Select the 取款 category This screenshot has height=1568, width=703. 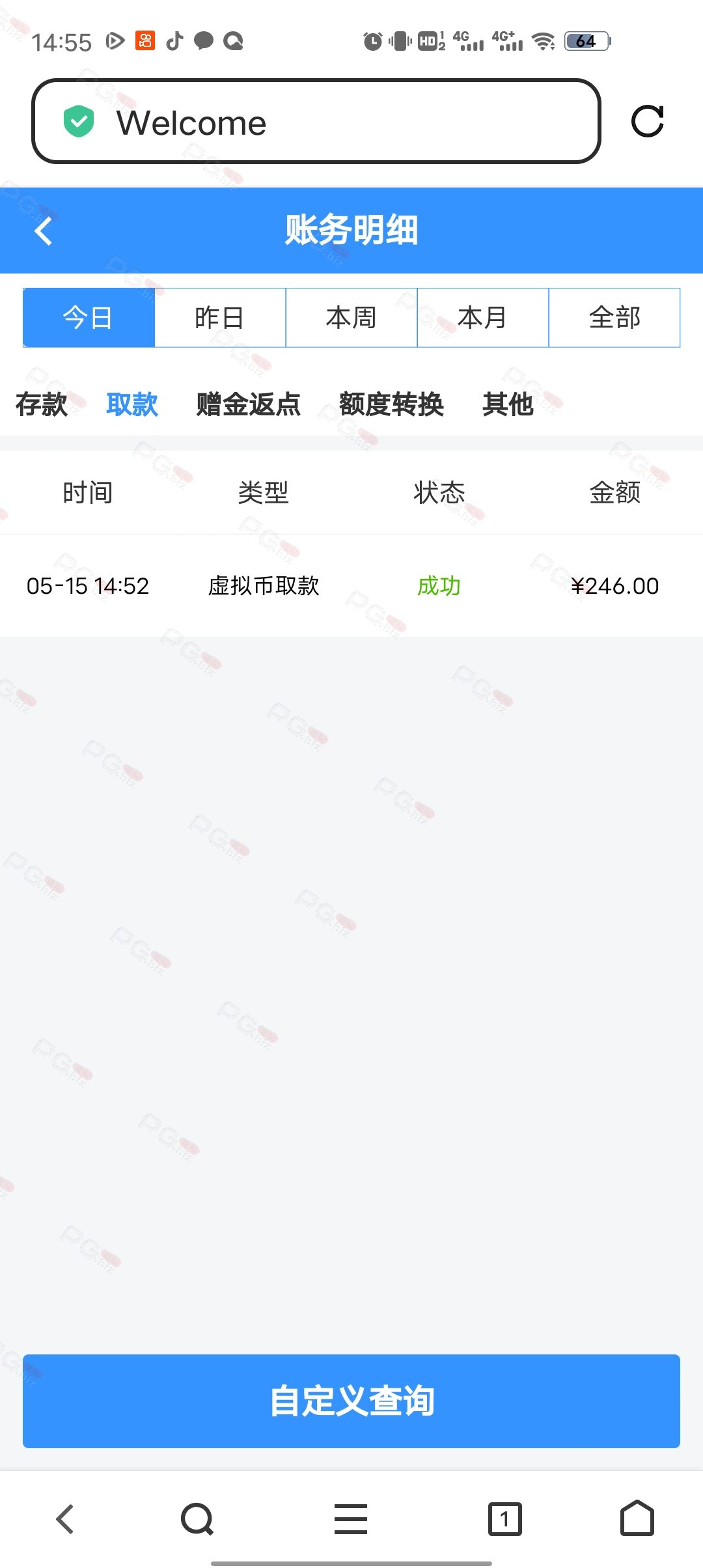point(132,404)
